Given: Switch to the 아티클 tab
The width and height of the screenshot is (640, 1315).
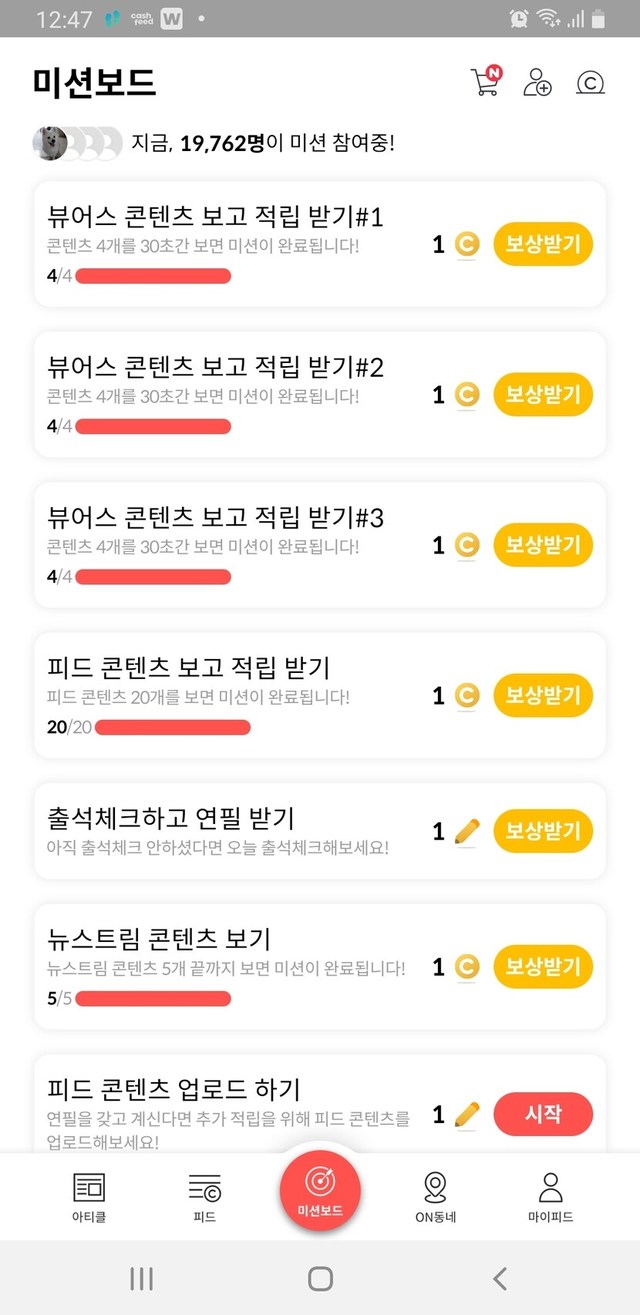Looking at the screenshot, I should pos(89,1197).
